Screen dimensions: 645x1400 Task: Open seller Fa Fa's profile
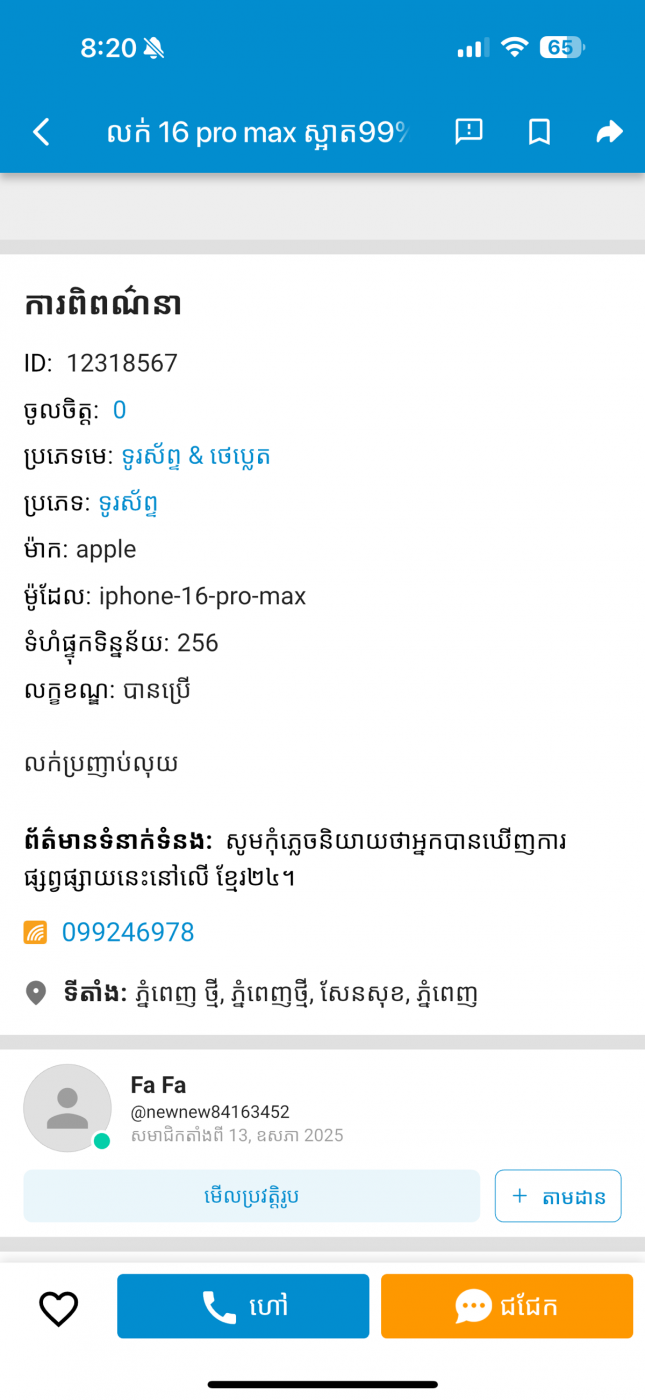(x=158, y=1085)
